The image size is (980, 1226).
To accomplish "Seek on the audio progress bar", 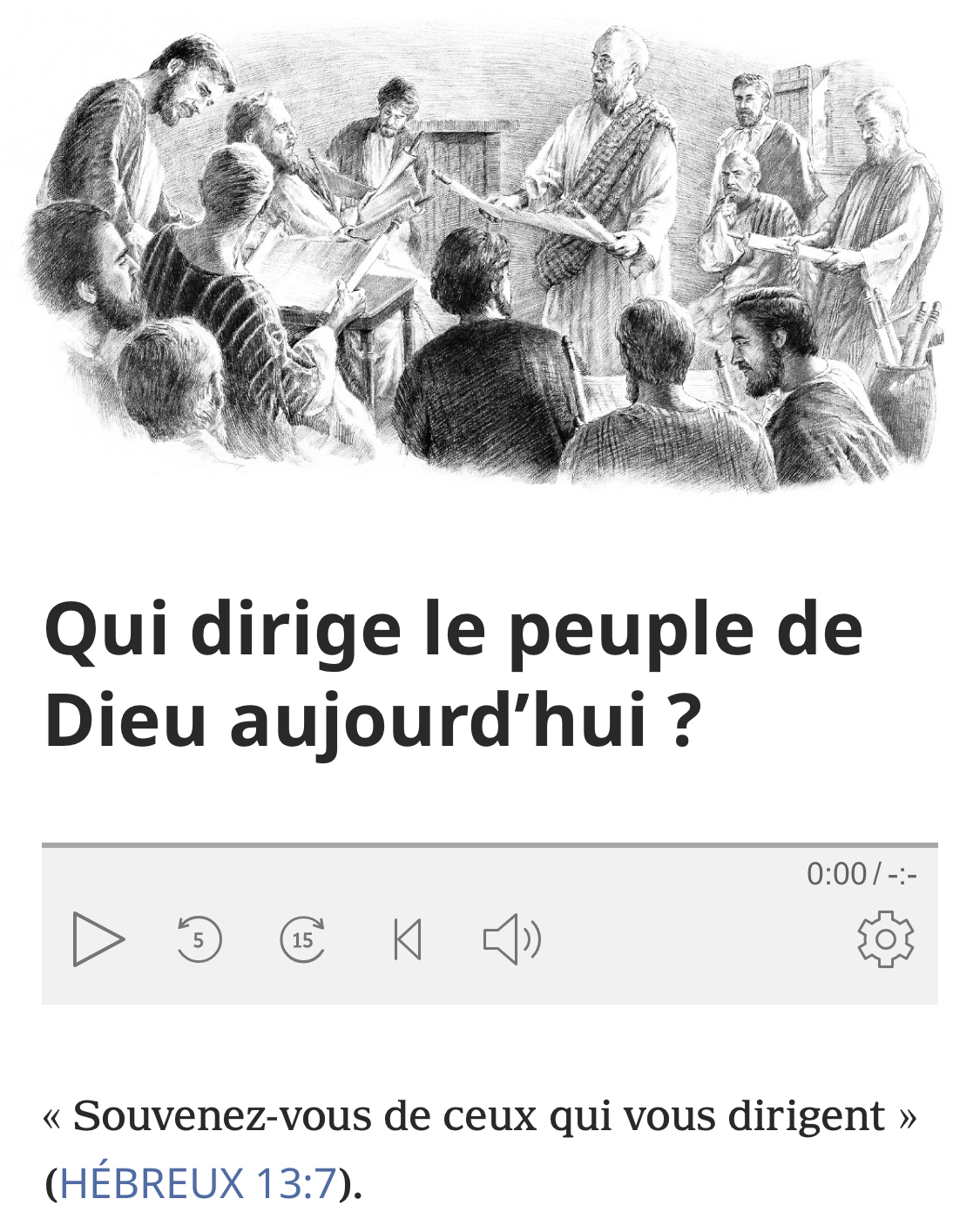I will pos(490,845).
